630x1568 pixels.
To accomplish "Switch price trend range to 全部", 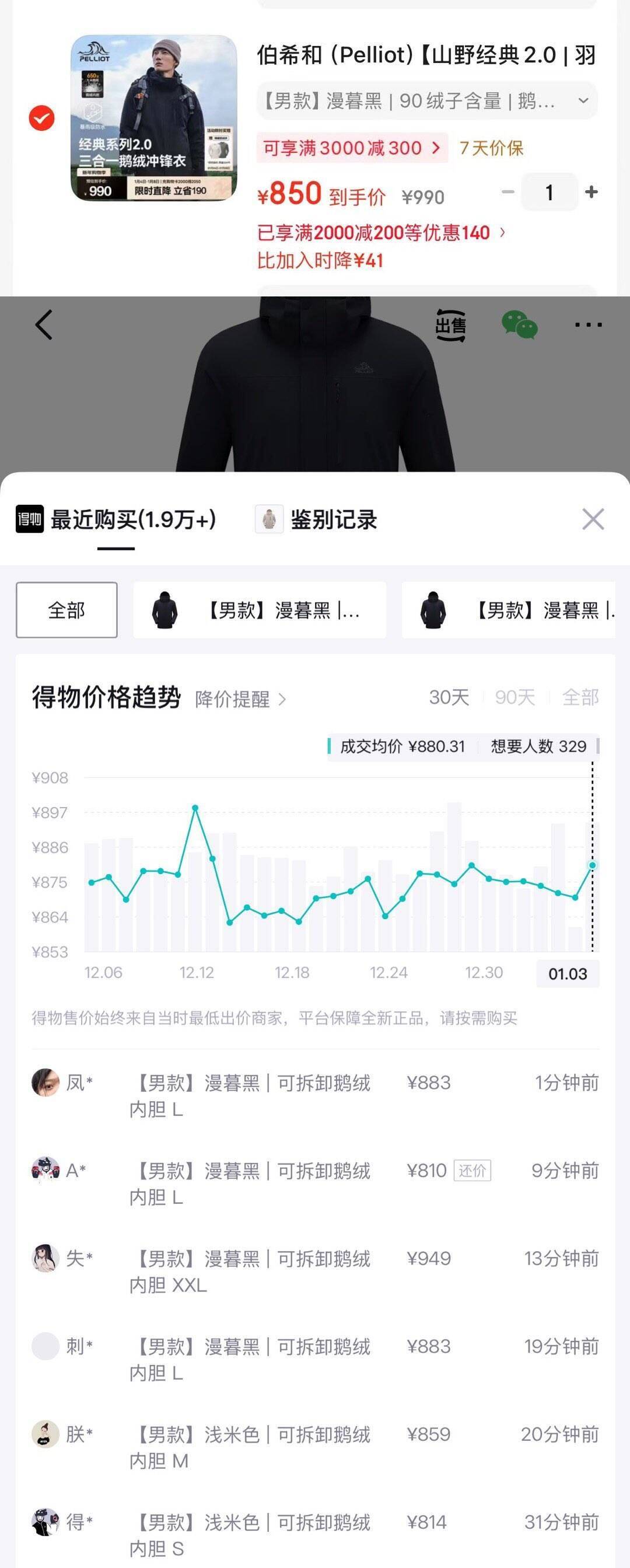I will coord(579,697).
